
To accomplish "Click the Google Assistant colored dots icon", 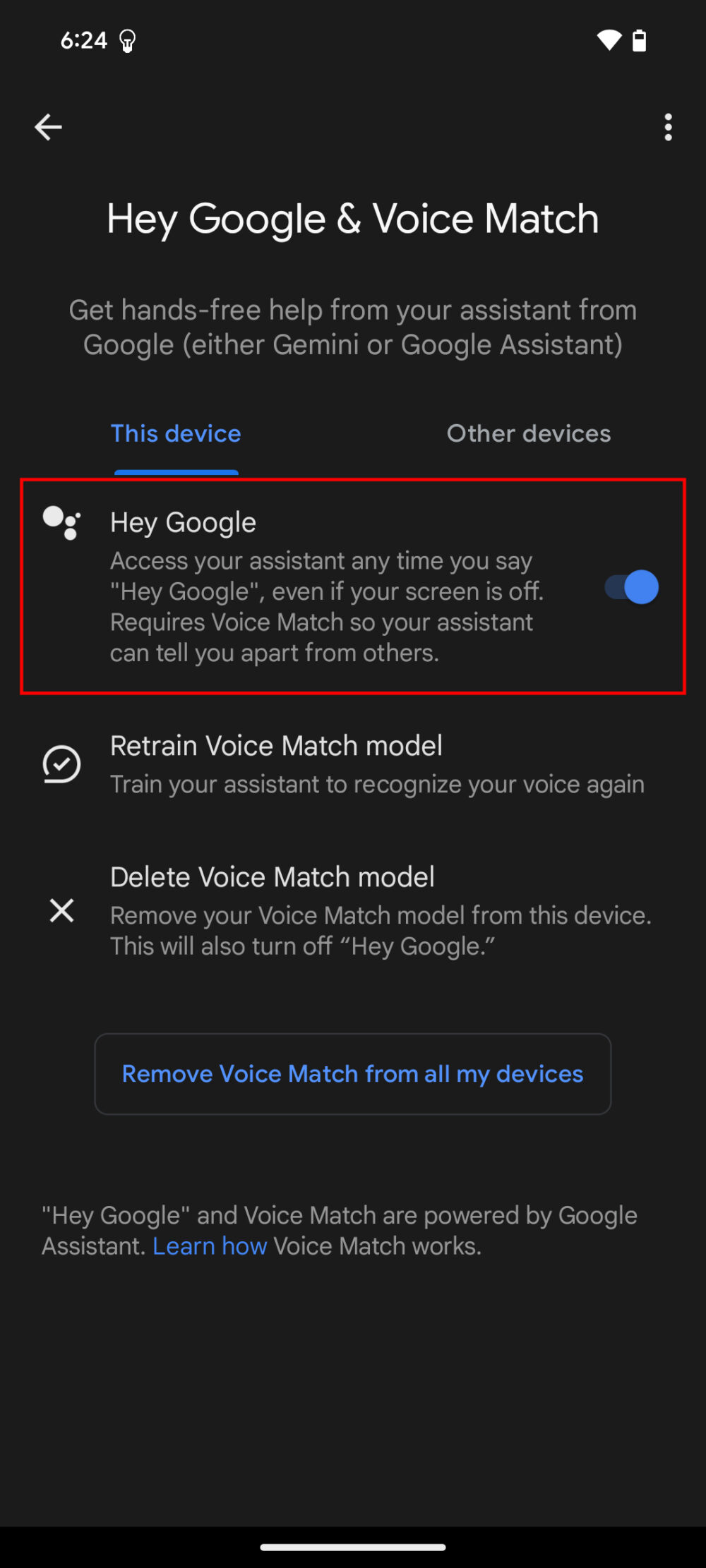I will click(x=62, y=522).
